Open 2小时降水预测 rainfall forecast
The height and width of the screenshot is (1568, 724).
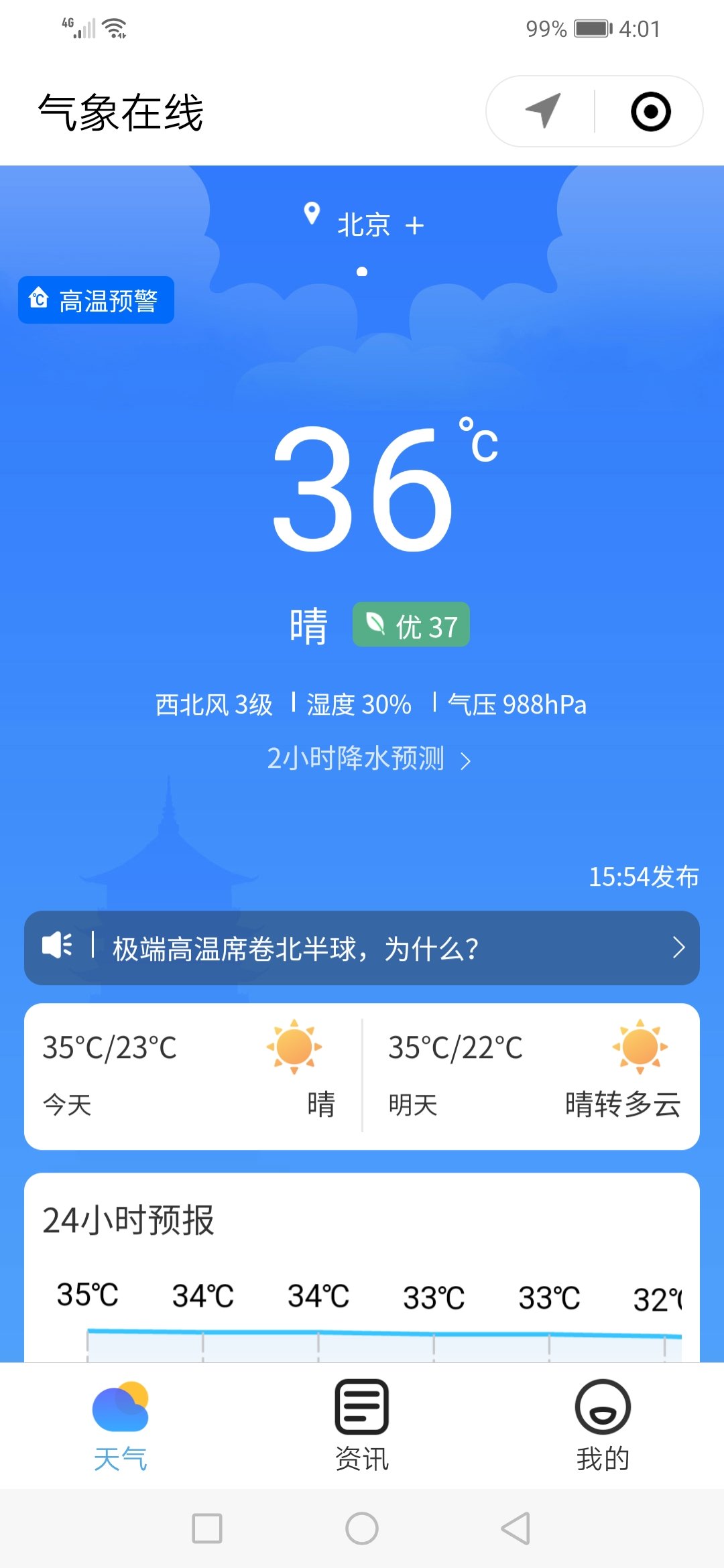(x=368, y=759)
